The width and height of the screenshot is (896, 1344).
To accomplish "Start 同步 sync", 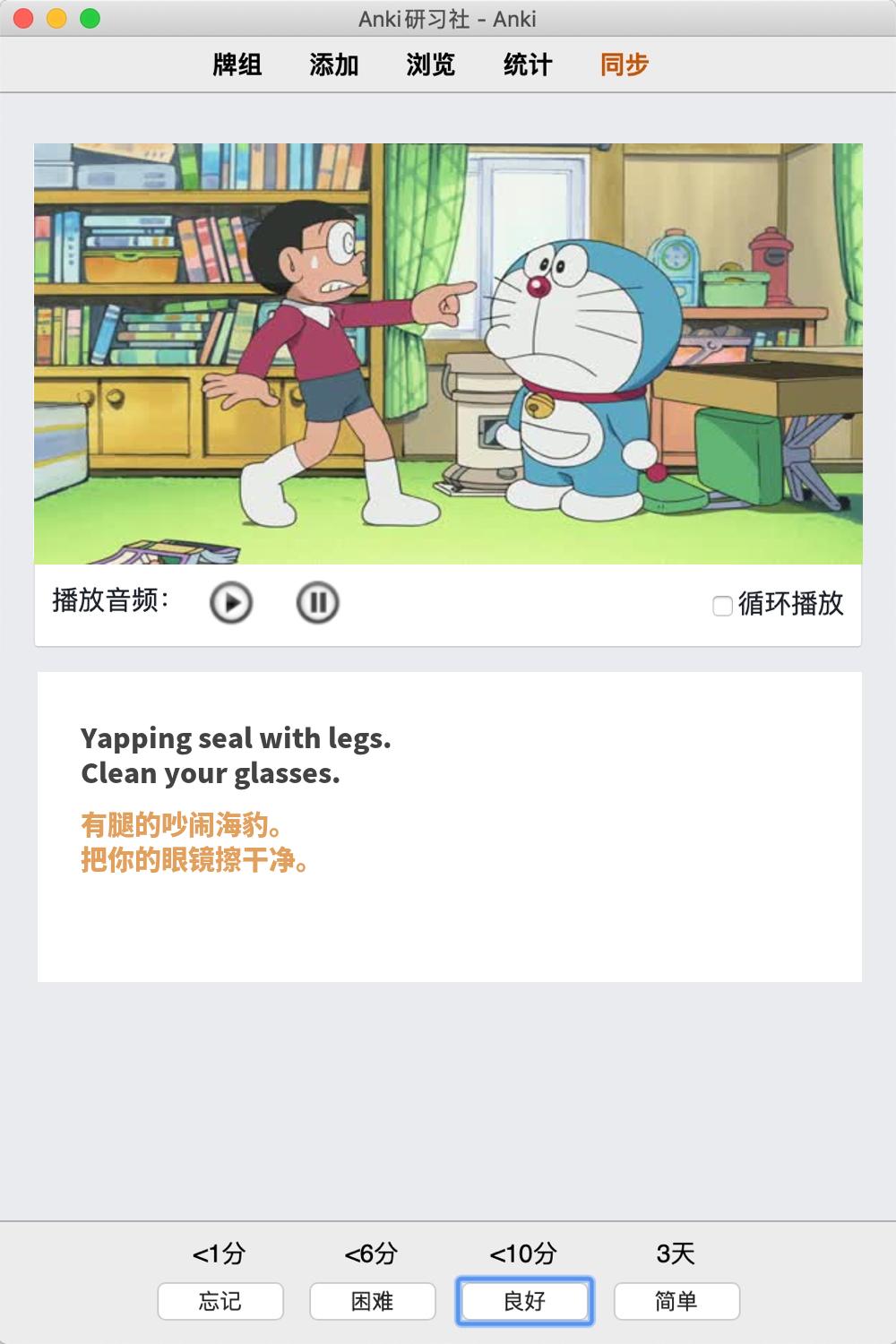I will click(x=625, y=65).
